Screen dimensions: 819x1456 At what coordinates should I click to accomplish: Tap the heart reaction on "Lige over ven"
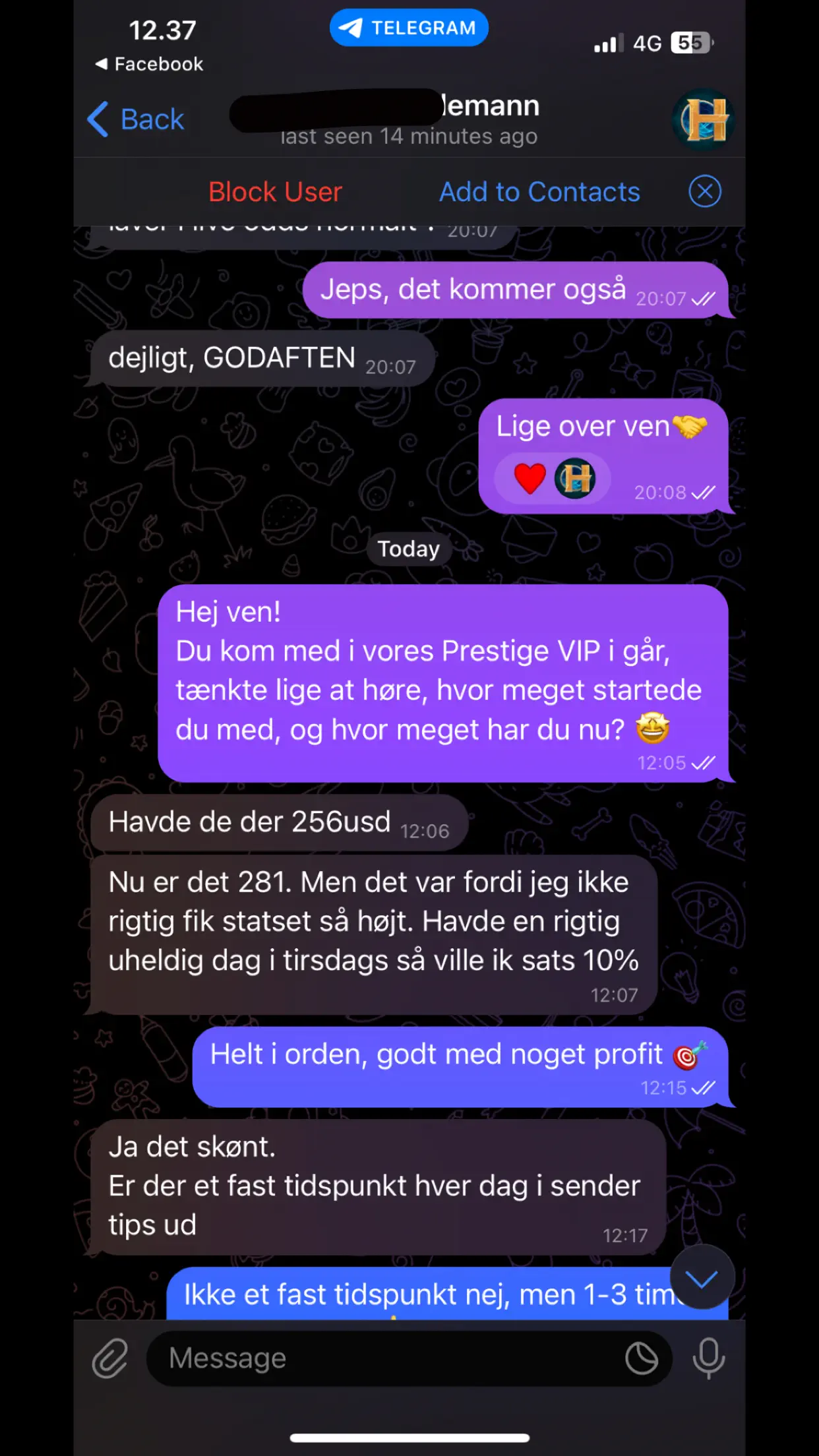(x=530, y=479)
